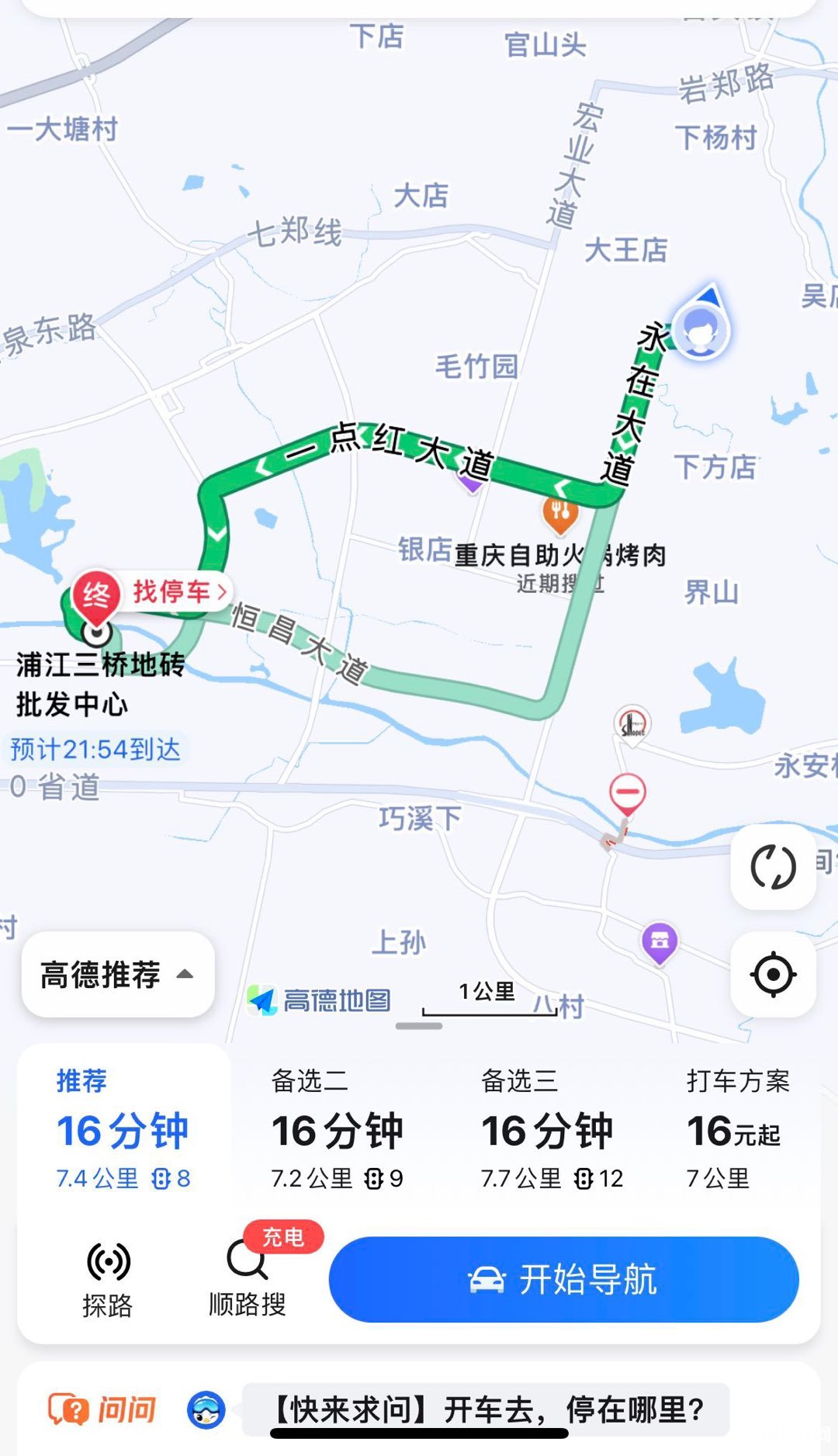Tap the road closure marker on map
The image size is (838, 1456).
click(627, 793)
